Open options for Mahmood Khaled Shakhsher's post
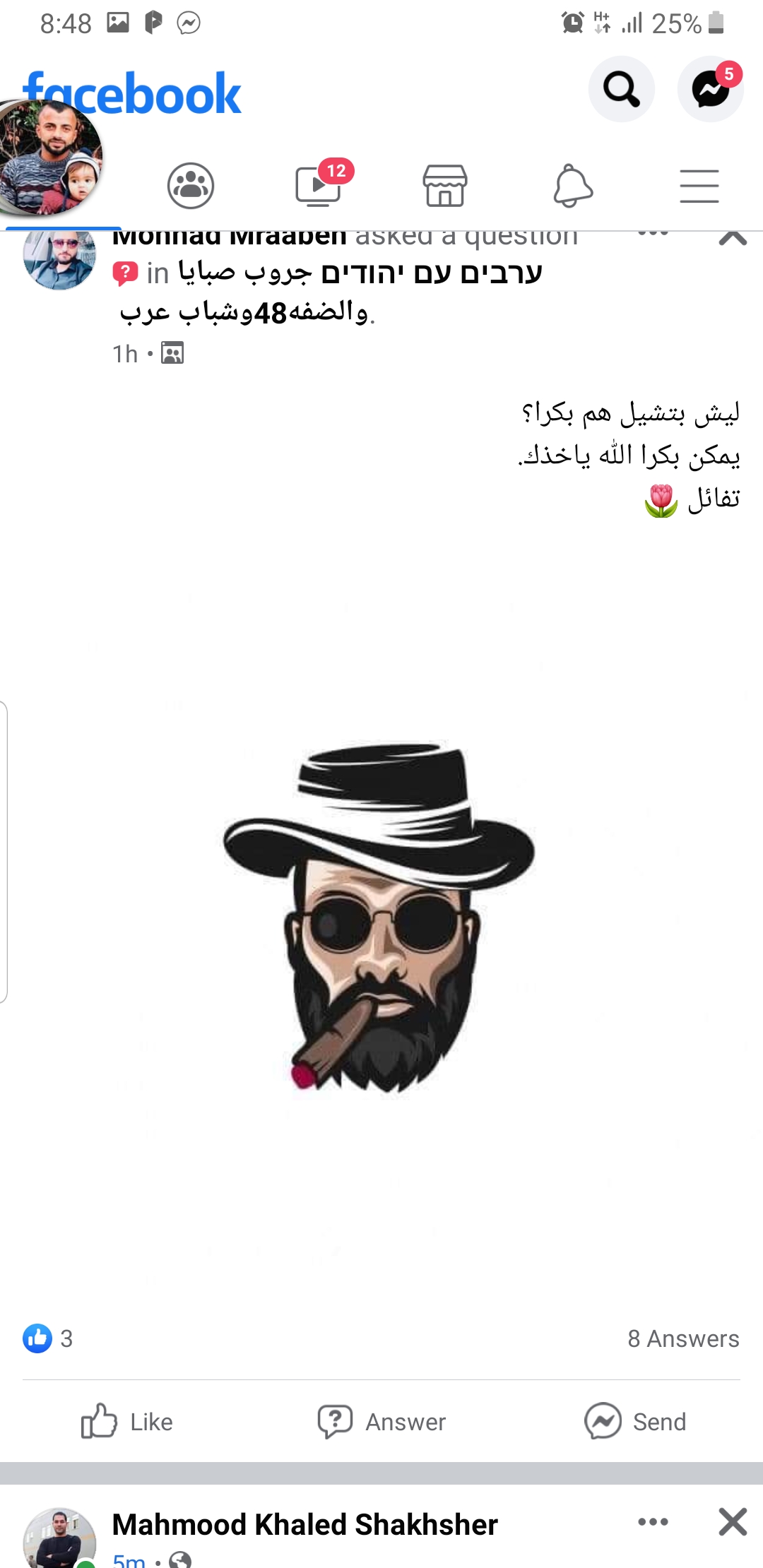The image size is (763, 1568). 652,1522
